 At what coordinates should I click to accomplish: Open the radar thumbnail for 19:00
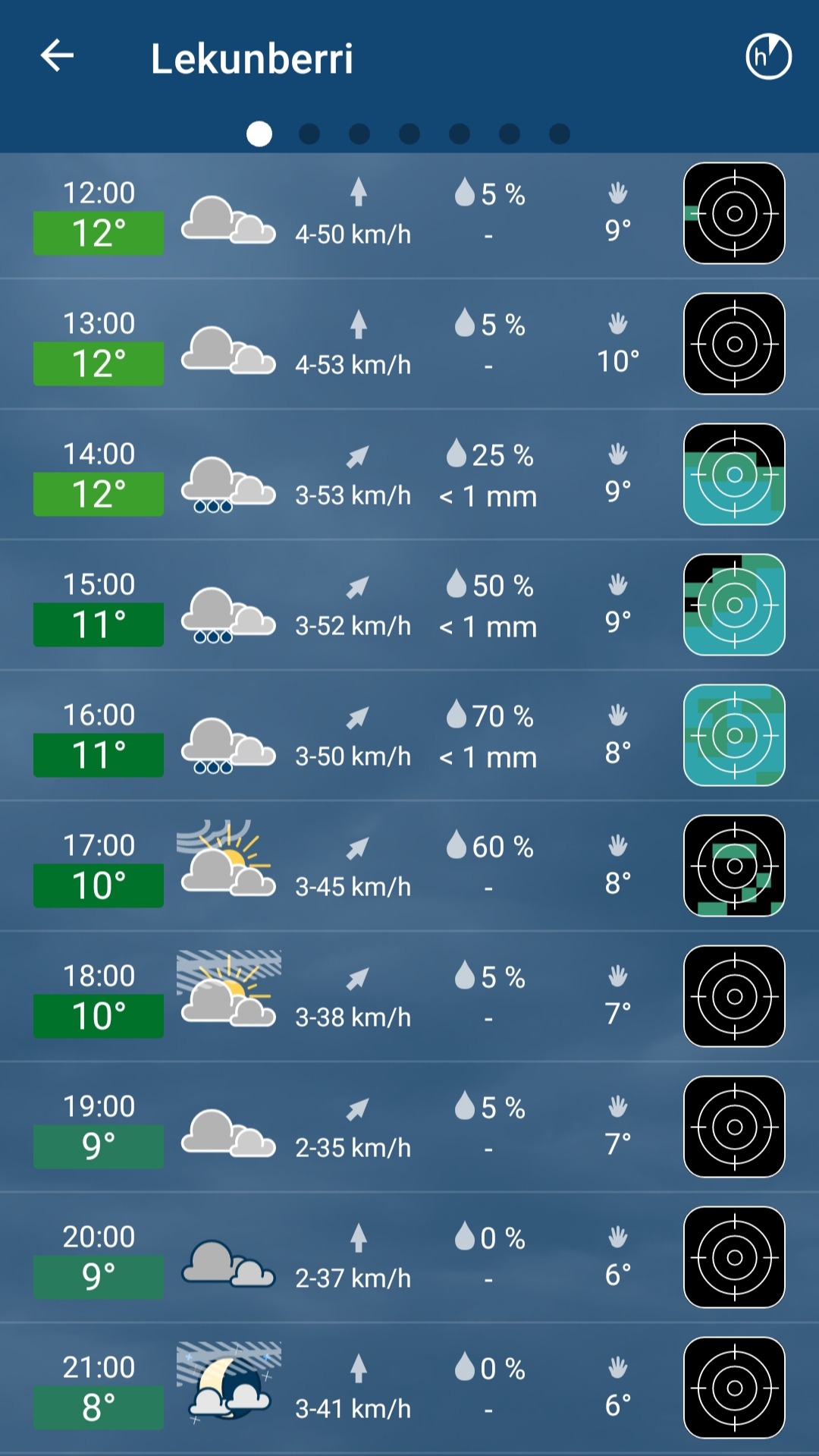734,1127
